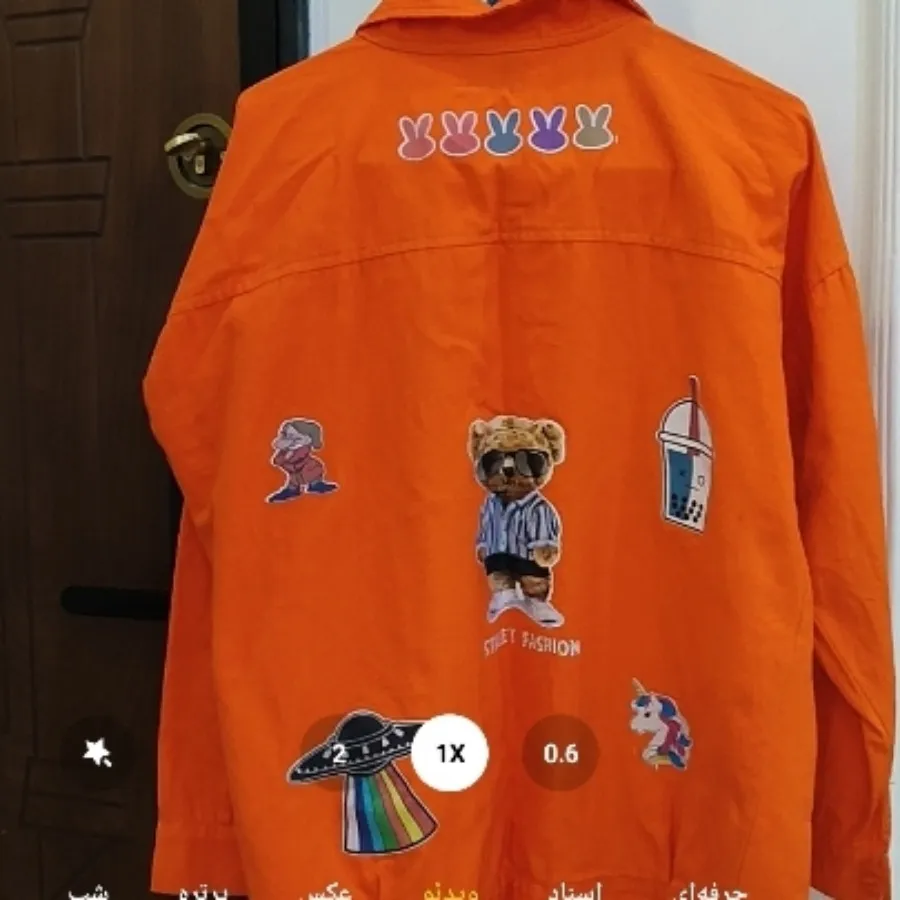Switch to عکس (photo) mode
Screen dimensions: 900x900
click(x=320, y=891)
